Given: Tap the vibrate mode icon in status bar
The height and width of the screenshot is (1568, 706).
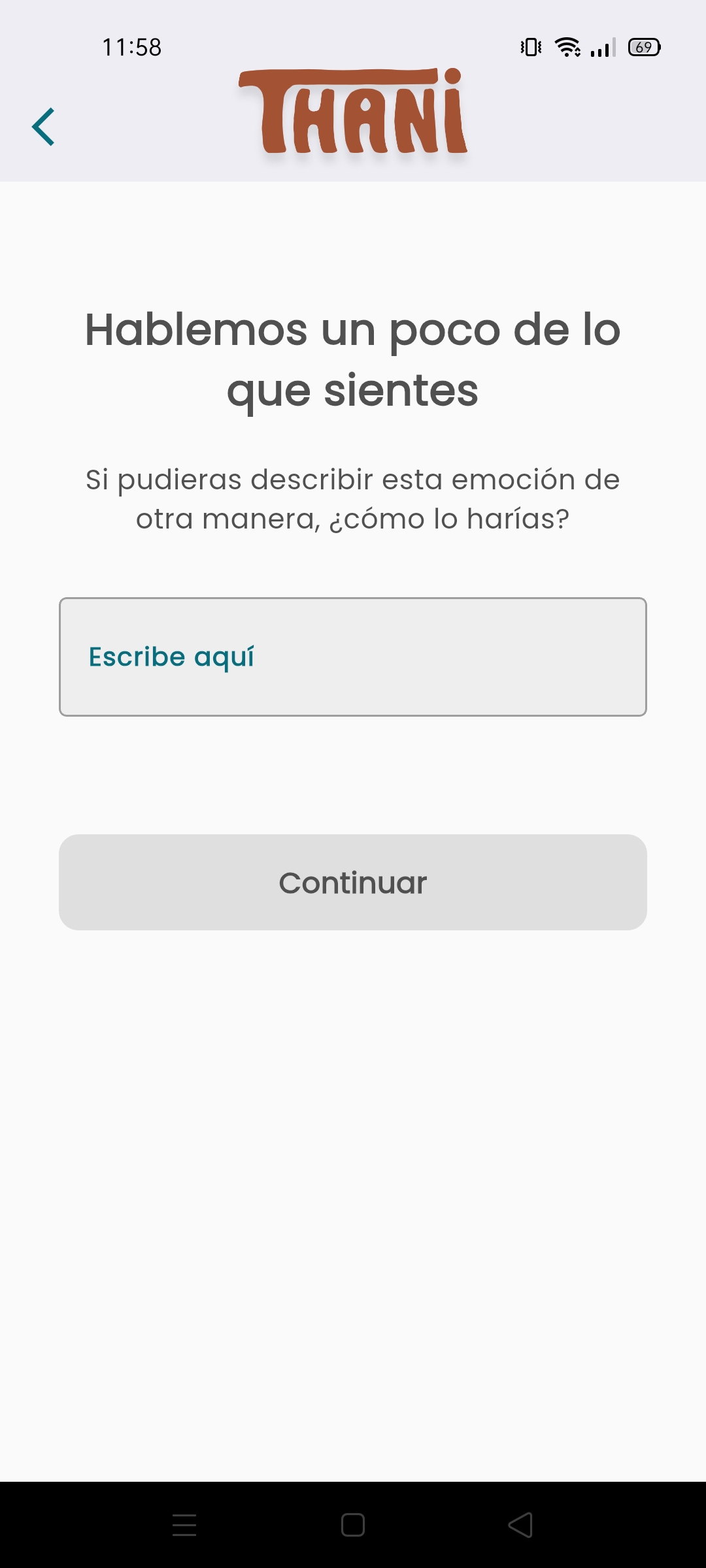Looking at the screenshot, I should tap(529, 47).
